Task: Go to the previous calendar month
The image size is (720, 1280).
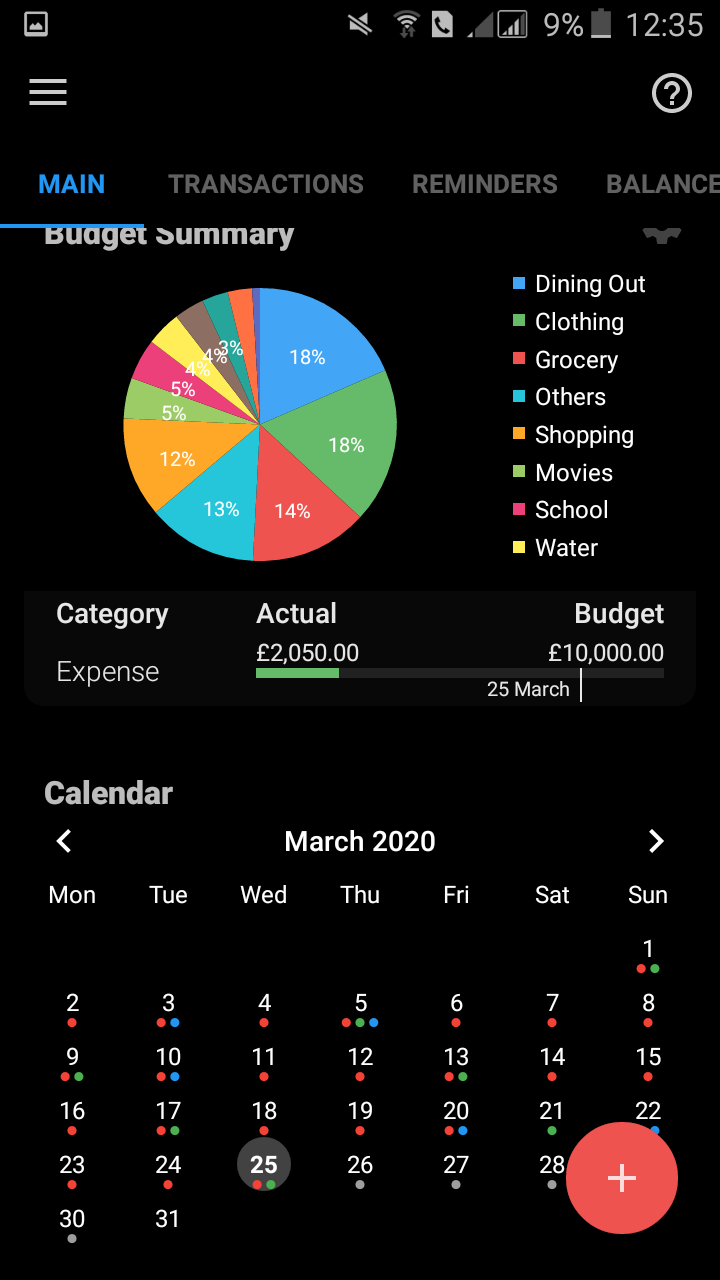Action: [64, 841]
